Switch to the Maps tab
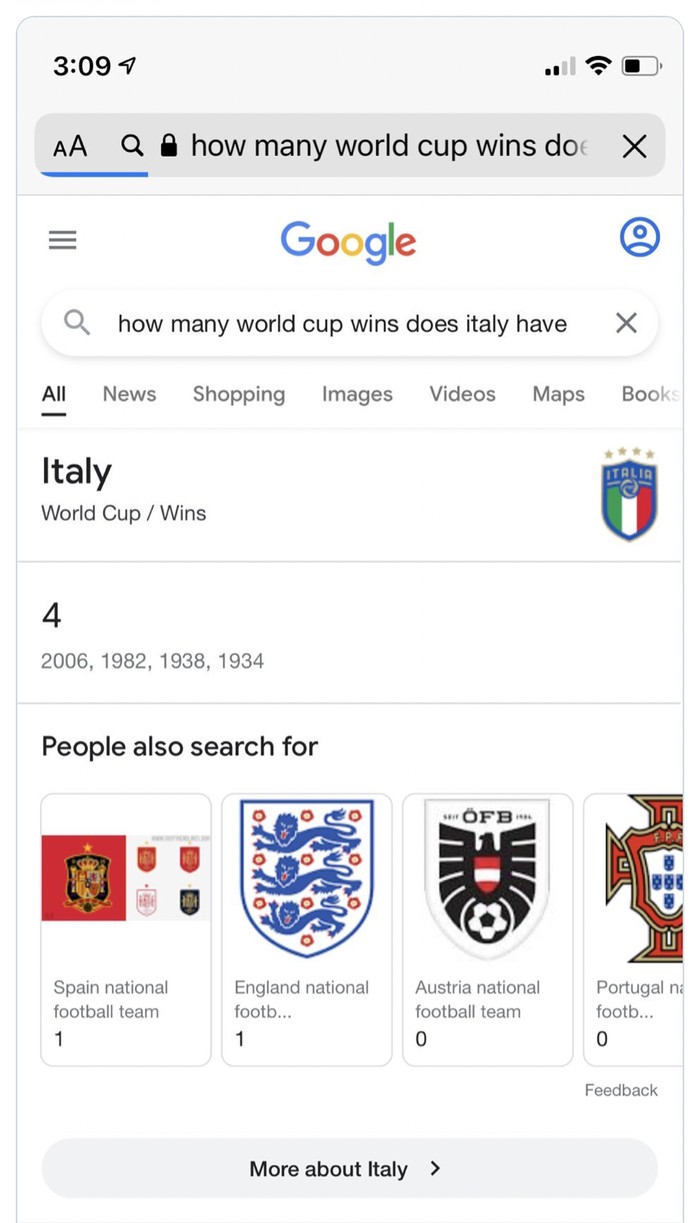700x1223 pixels. [558, 394]
